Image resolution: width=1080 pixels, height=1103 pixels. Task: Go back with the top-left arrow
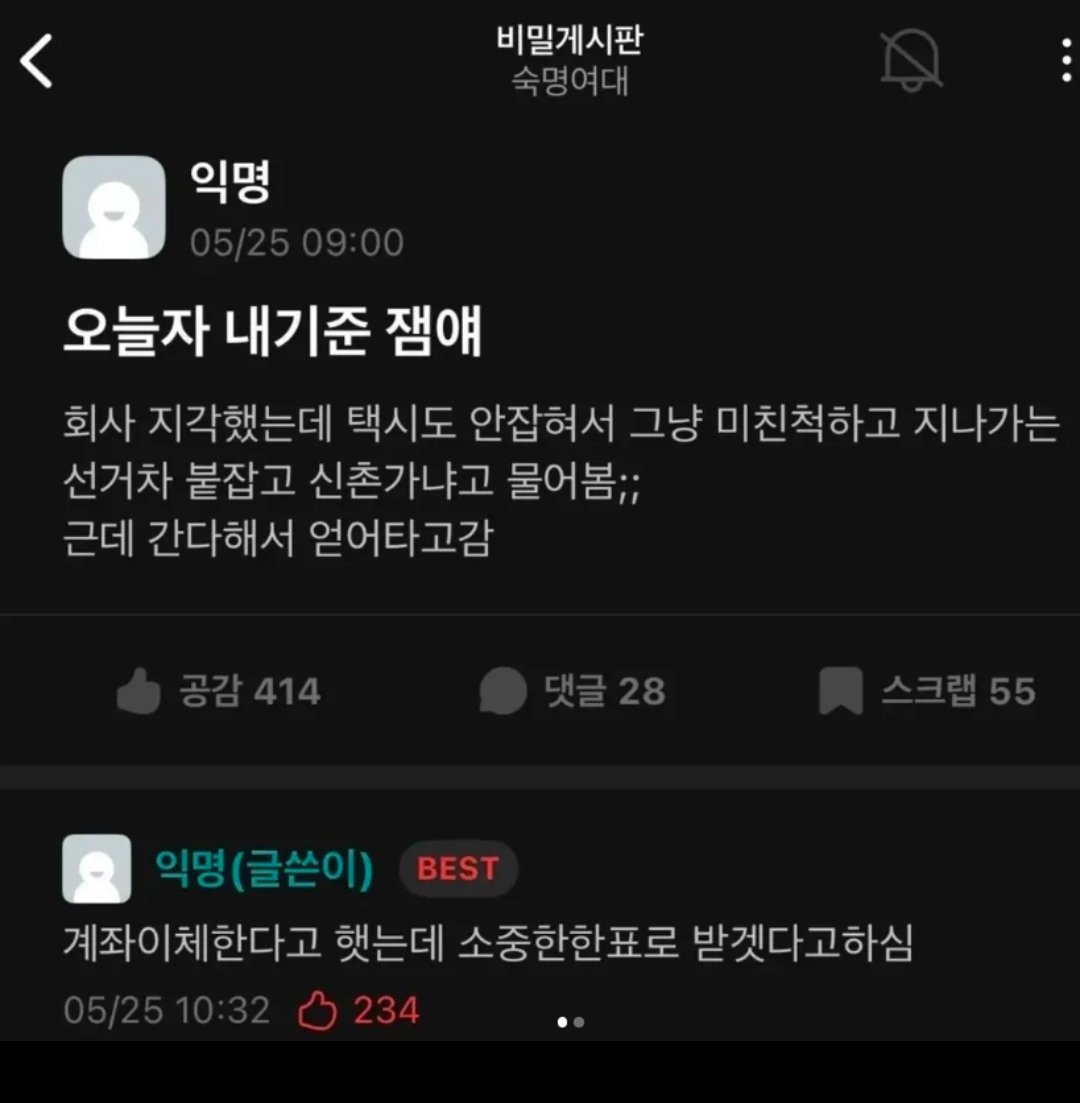tap(36, 61)
